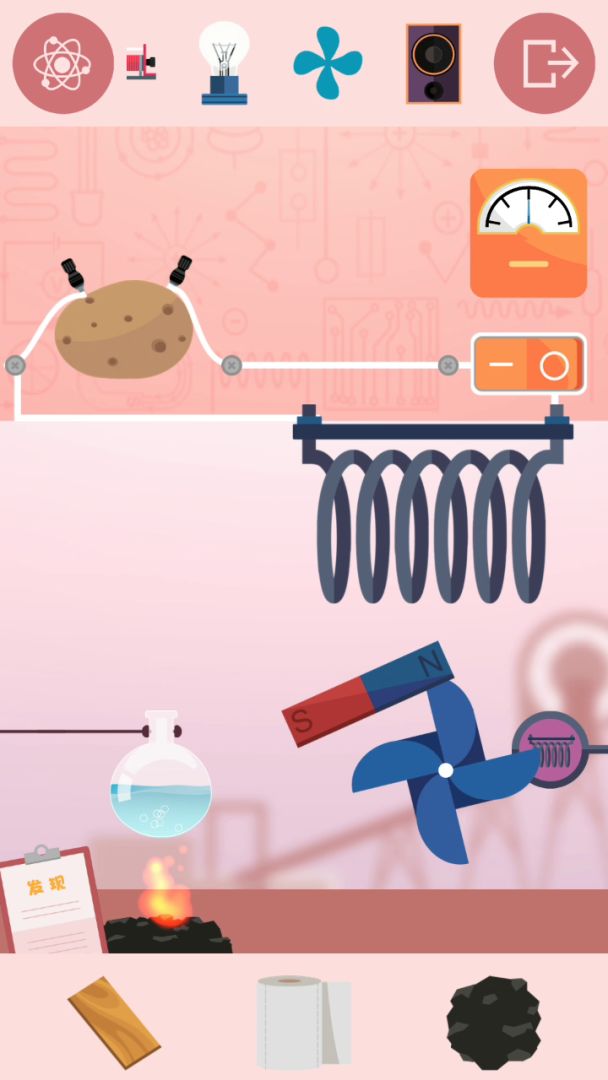Viewport: 608px width, 1080px height.
Task: Exit the experiment via the exit icon
Action: pos(544,63)
